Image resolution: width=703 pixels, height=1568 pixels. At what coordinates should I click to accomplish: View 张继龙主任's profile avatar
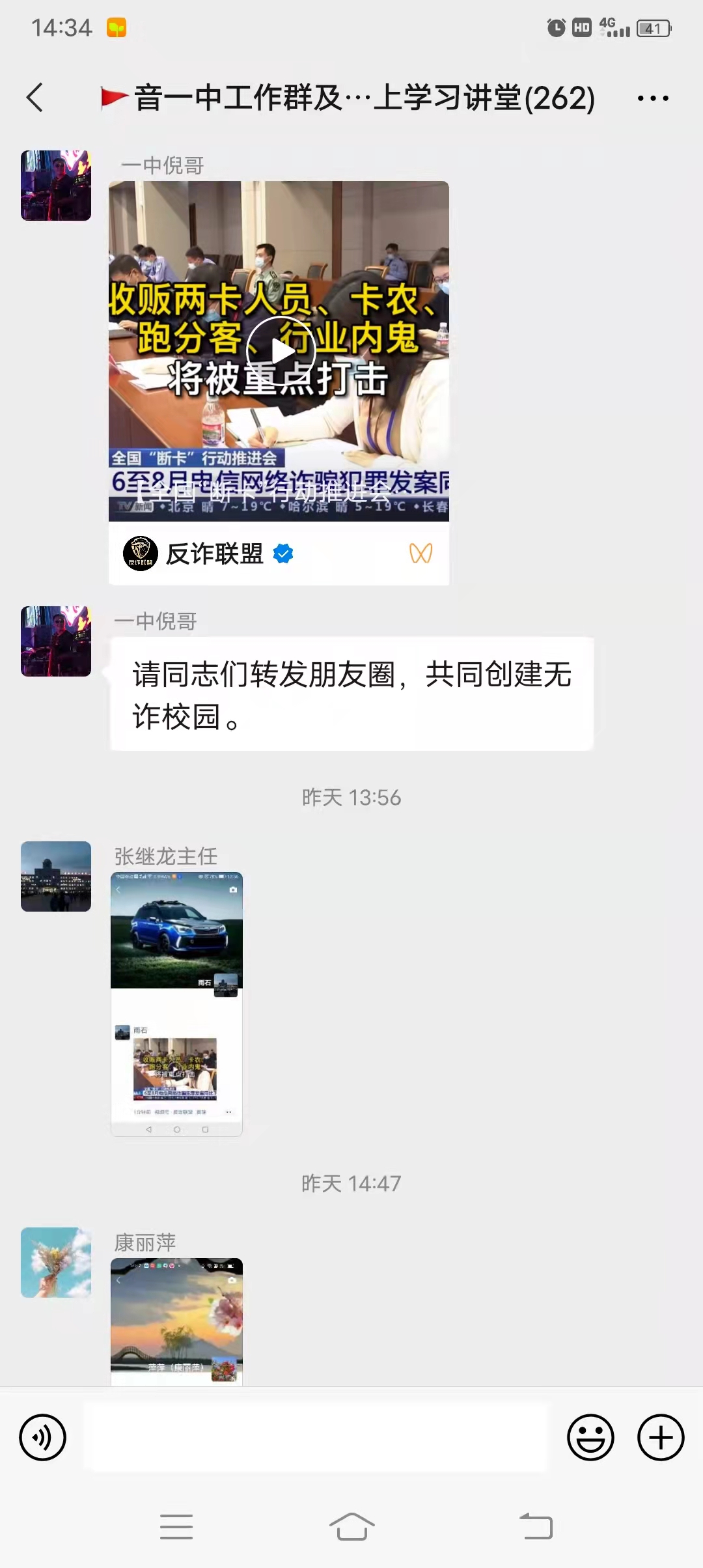(56, 876)
